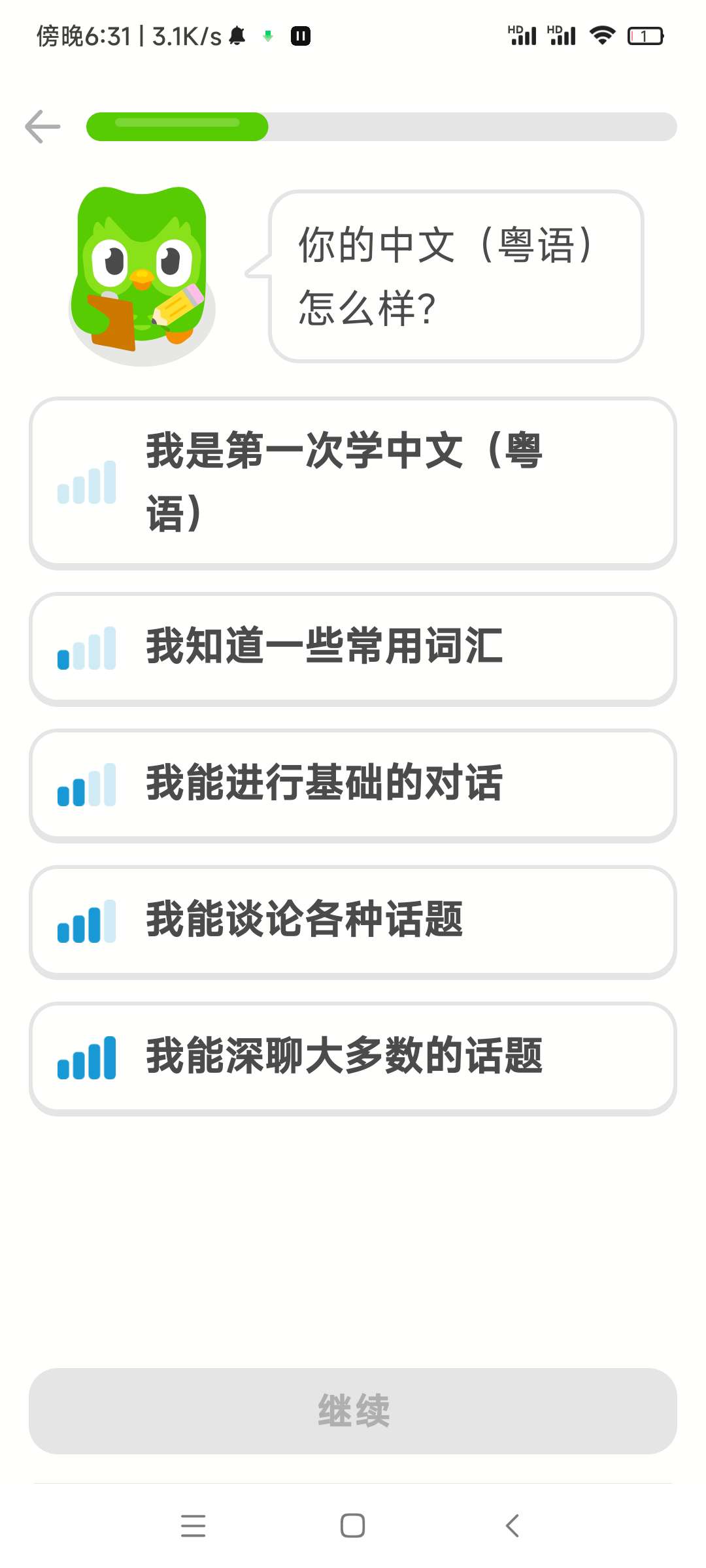
Task: Choose 我能深聊大多数的话题 option
Action: pos(353,1058)
